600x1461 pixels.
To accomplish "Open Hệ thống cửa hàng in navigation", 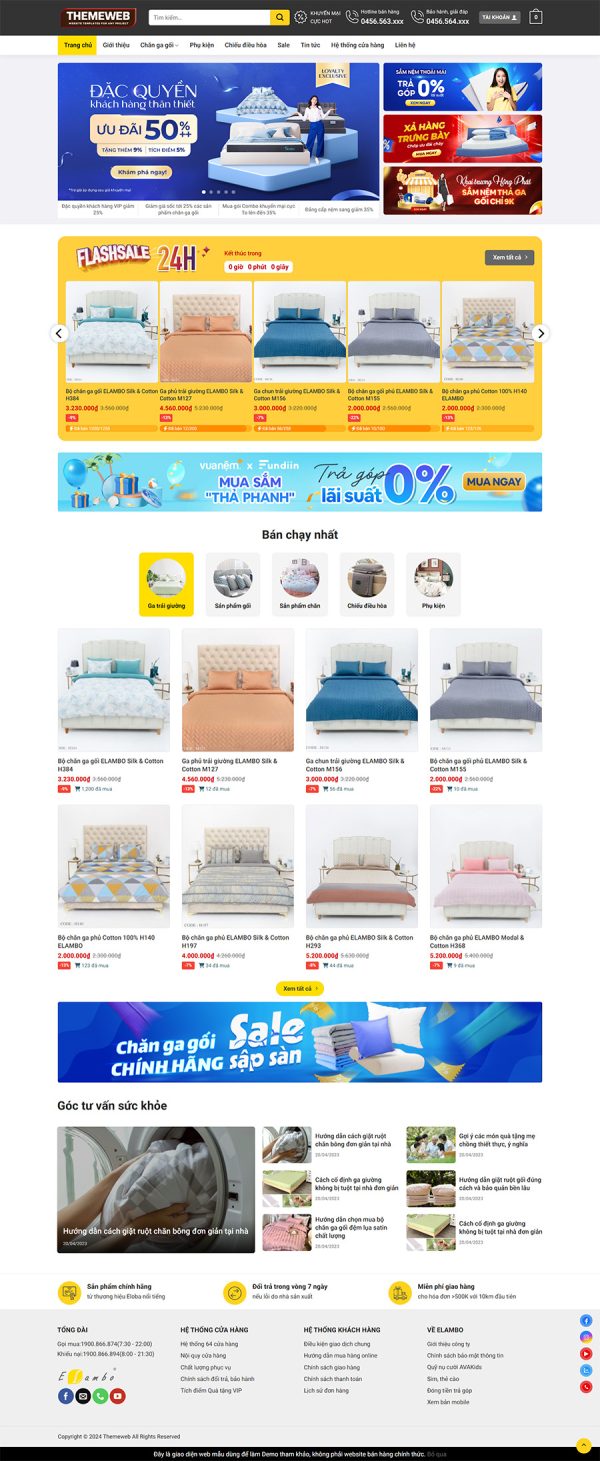I will click(357, 45).
